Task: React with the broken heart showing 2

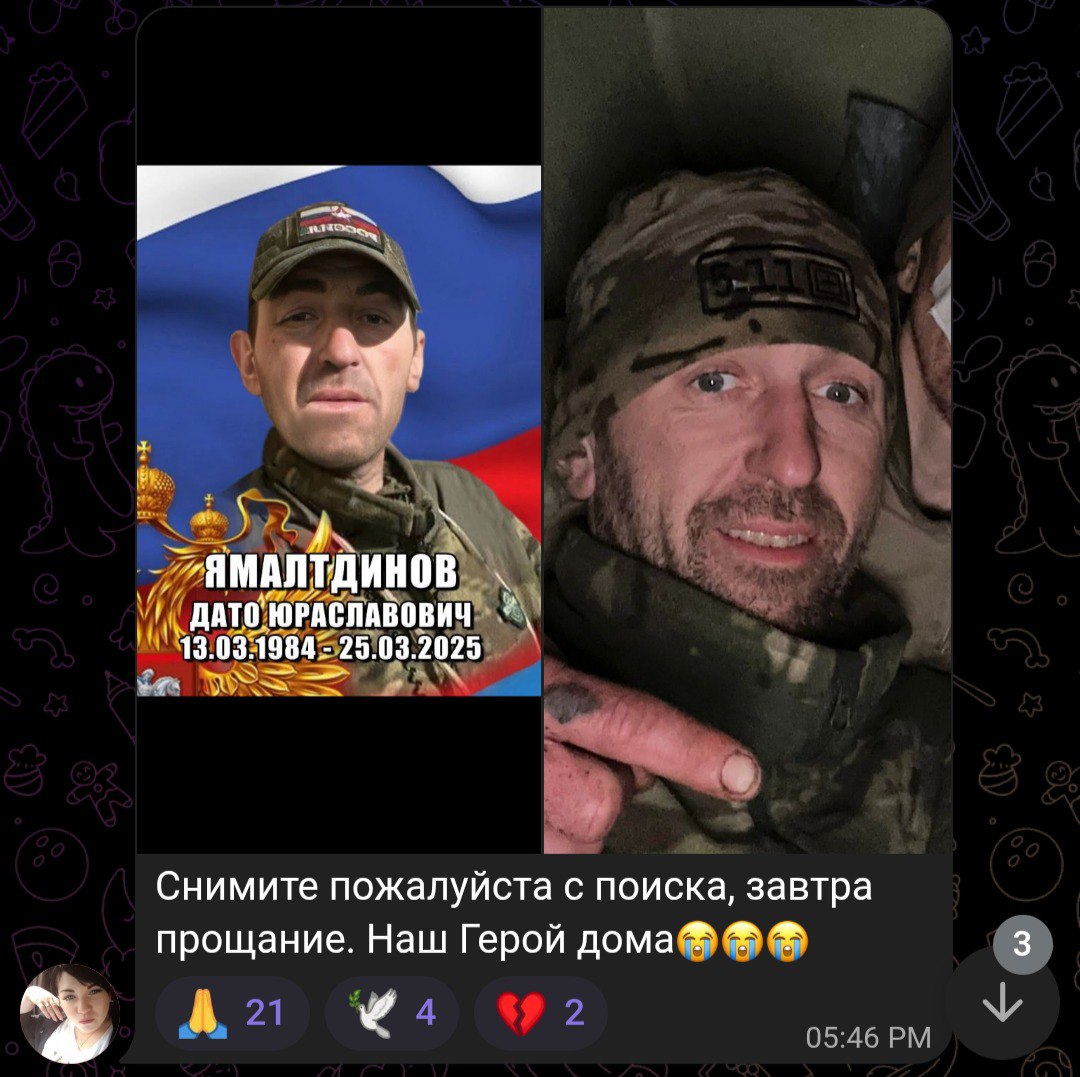Action: click(x=540, y=1013)
